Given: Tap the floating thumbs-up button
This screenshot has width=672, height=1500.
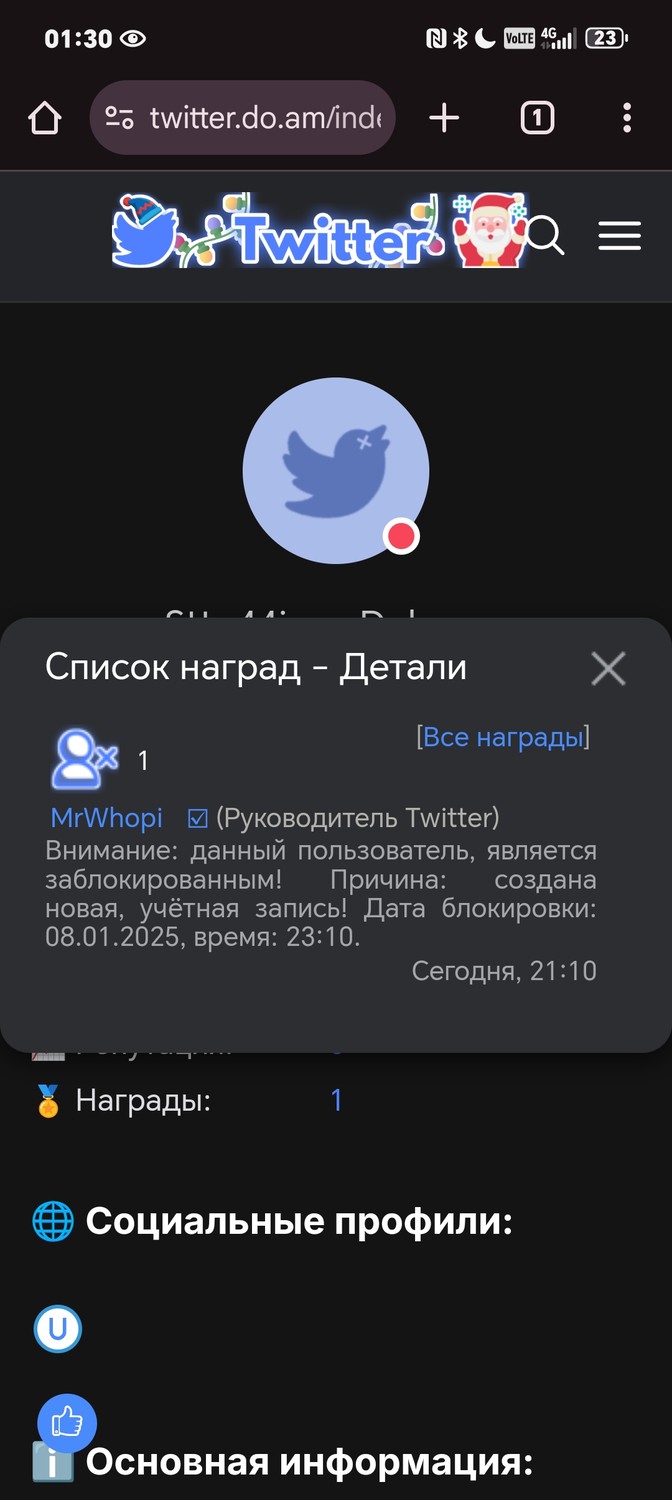Looking at the screenshot, I should [67, 1421].
